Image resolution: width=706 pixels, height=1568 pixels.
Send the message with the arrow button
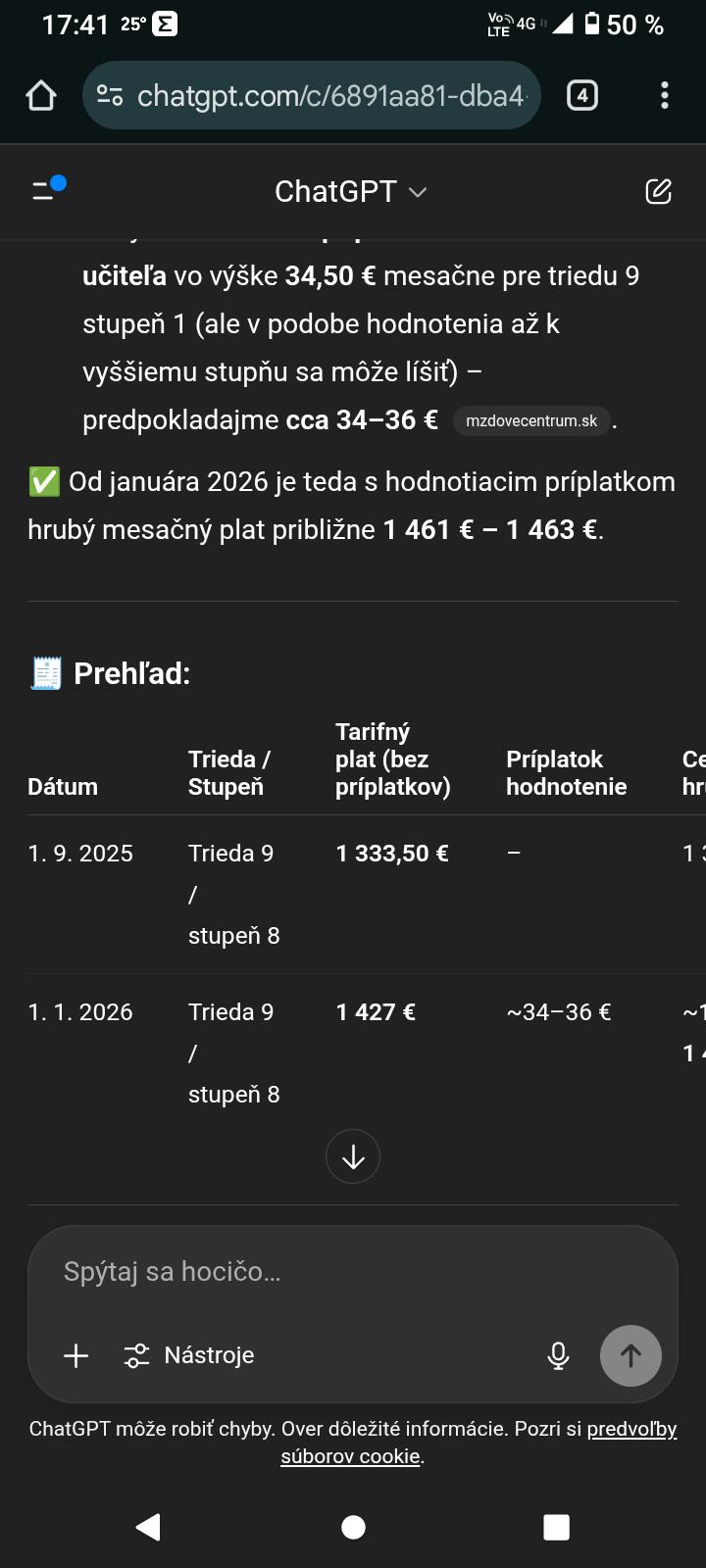tap(630, 1355)
